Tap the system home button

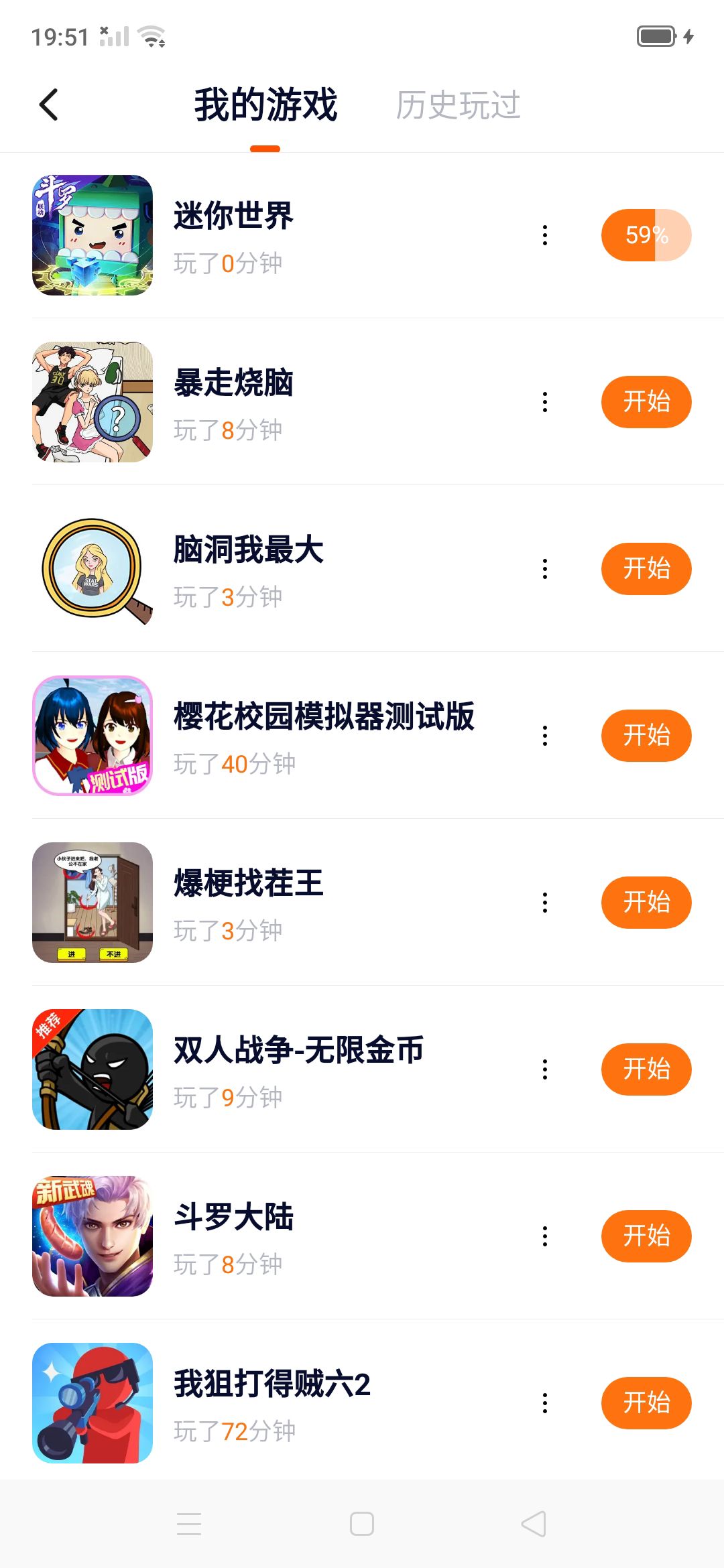362,1524
